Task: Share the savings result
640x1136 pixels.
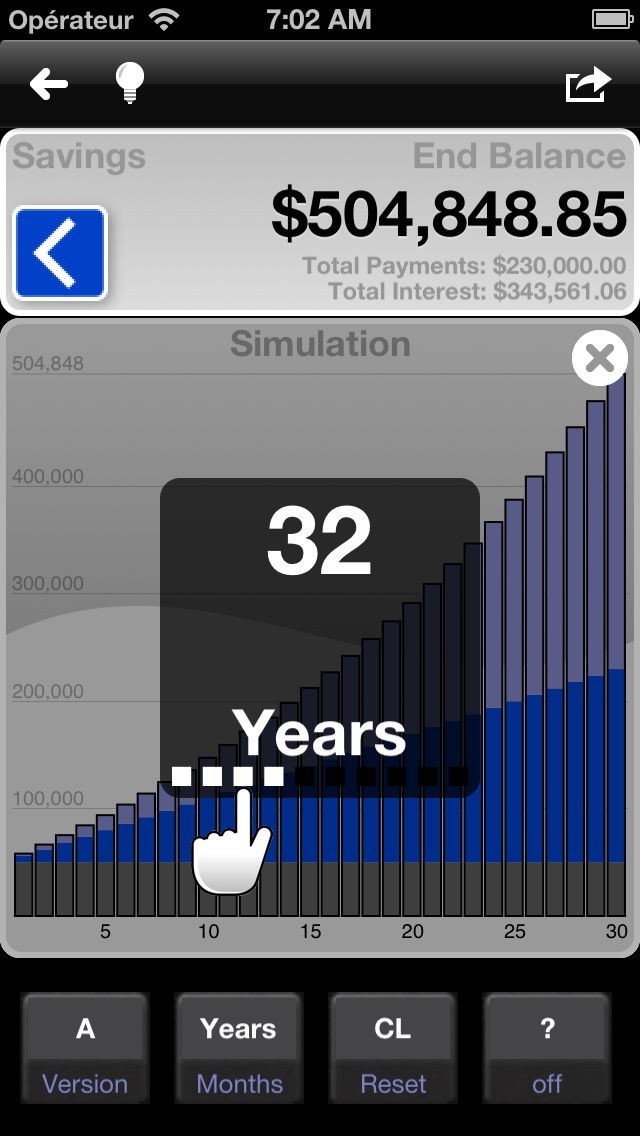Action: (588, 84)
